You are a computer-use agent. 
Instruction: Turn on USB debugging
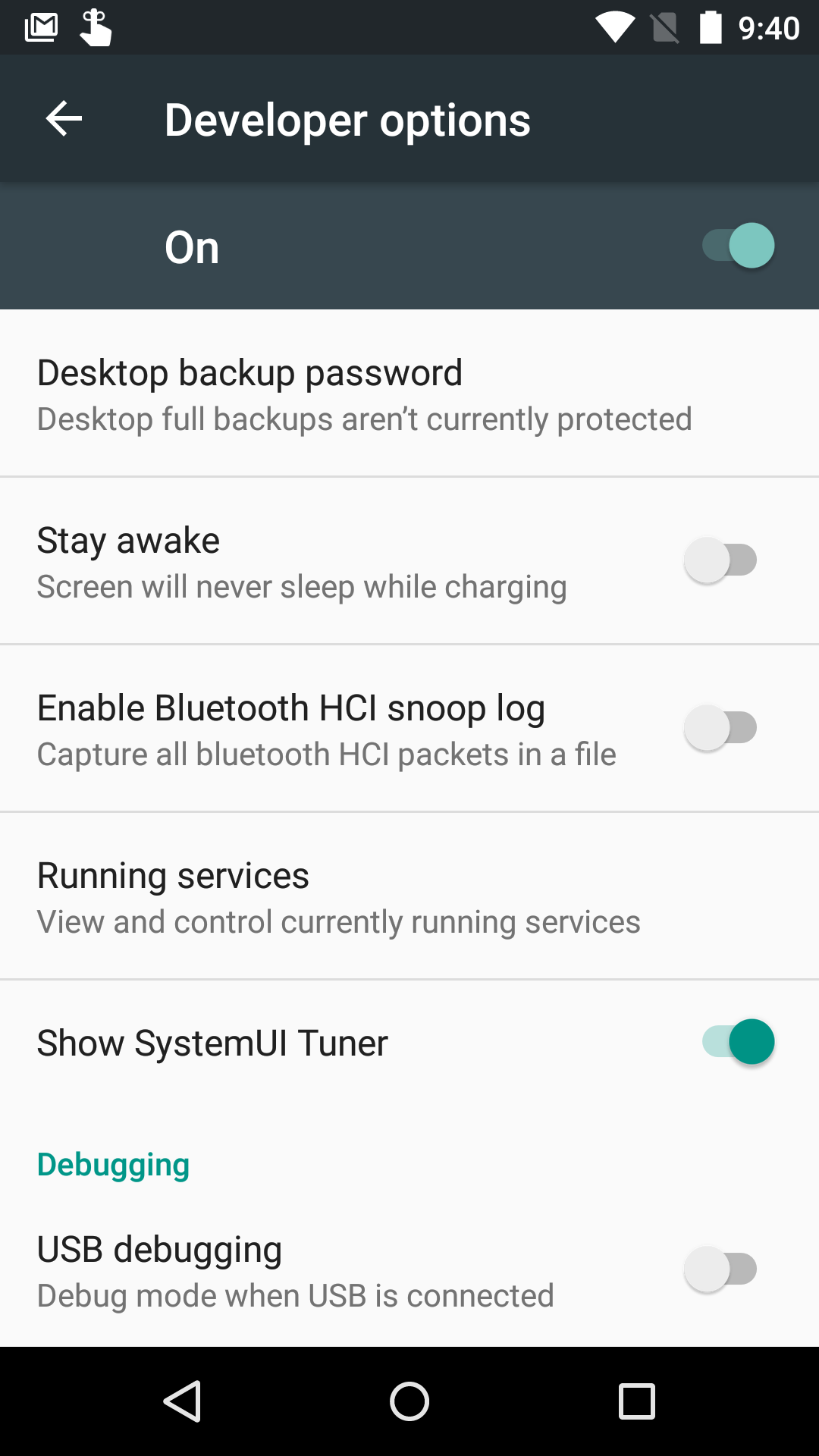[x=720, y=1269]
